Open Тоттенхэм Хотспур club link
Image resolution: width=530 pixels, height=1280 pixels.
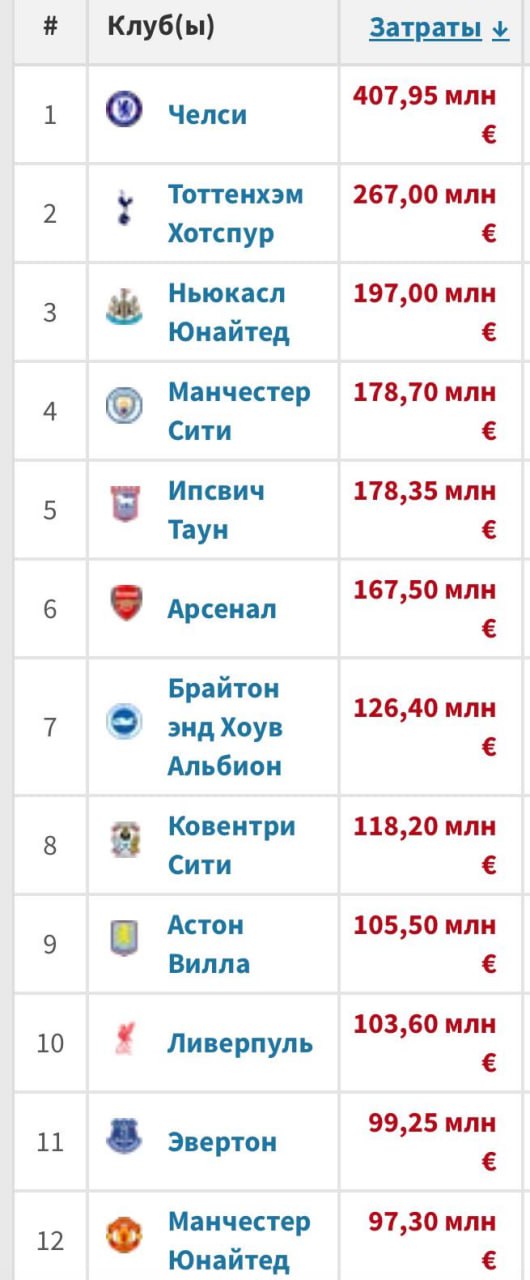click(x=235, y=214)
